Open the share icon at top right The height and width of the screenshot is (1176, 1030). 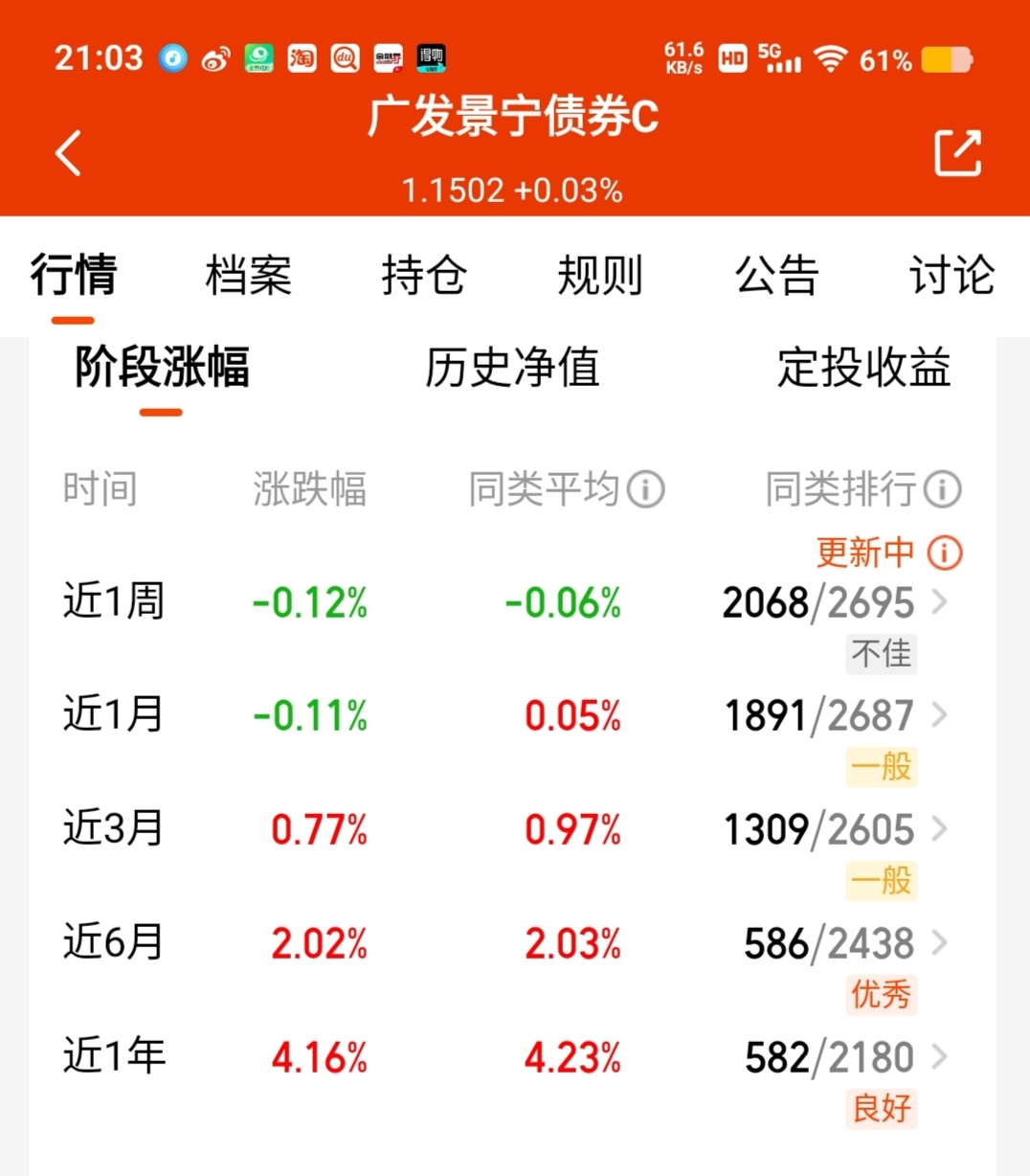(956, 151)
